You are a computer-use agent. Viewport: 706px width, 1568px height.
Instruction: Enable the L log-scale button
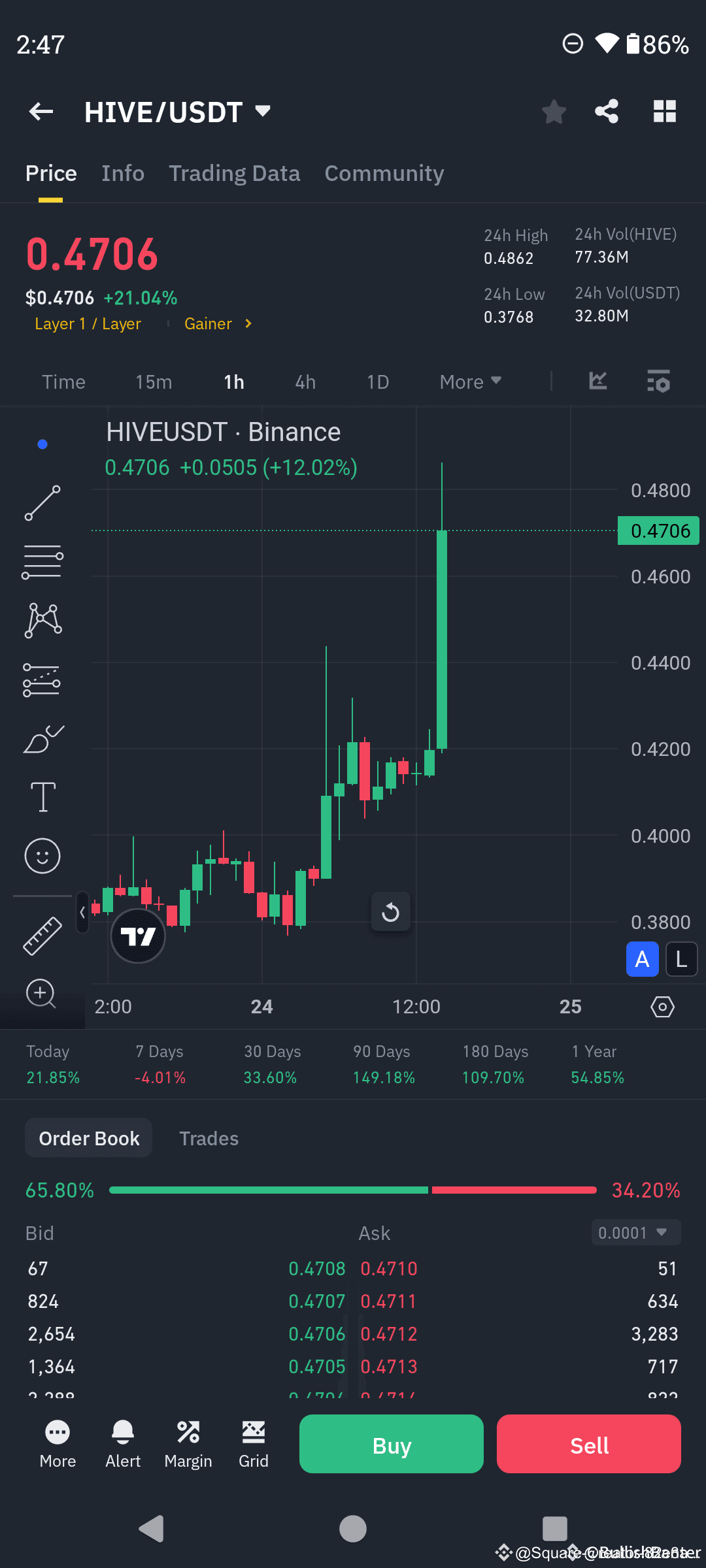coord(681,959)
